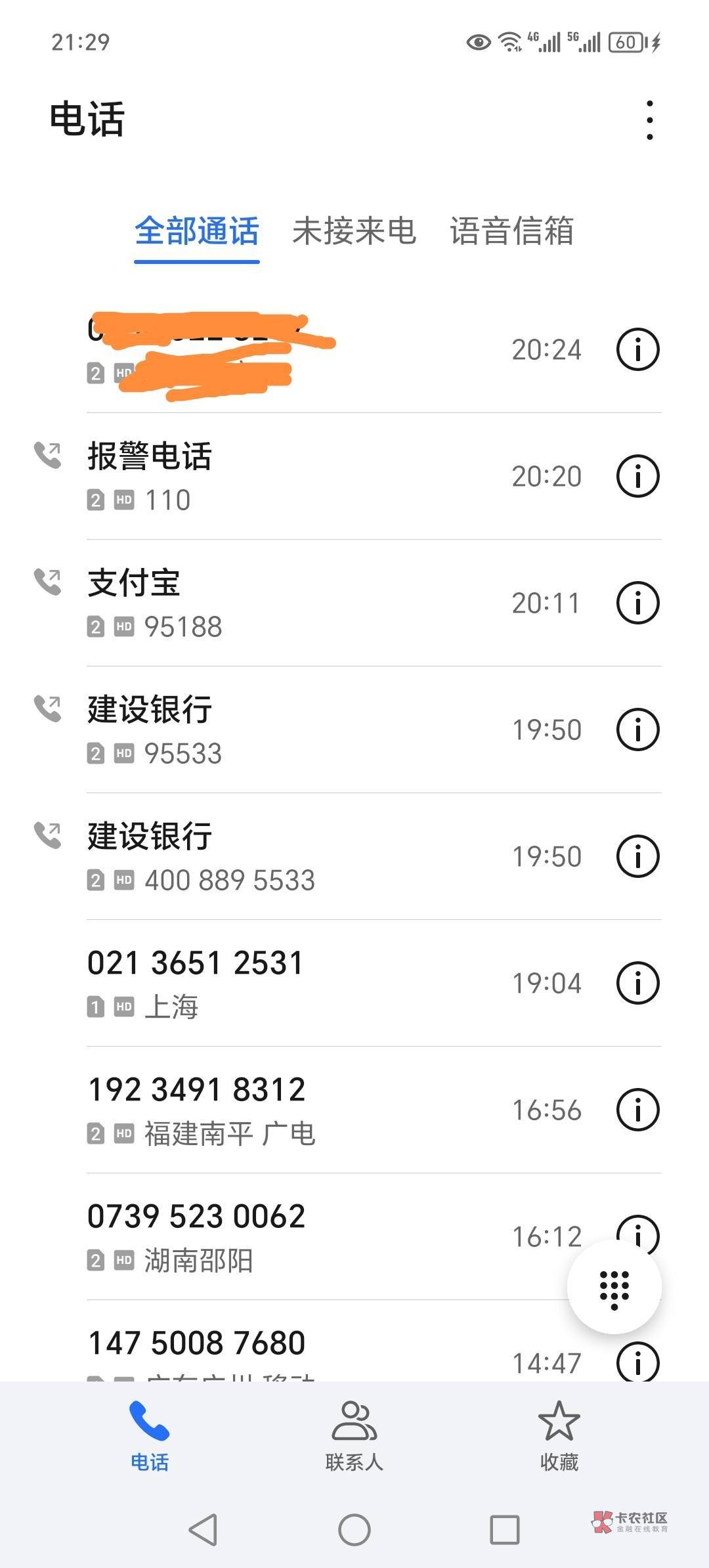Open the three-dot overflow menu
This screenshot has width=709, height=1568.
point(649,120)
